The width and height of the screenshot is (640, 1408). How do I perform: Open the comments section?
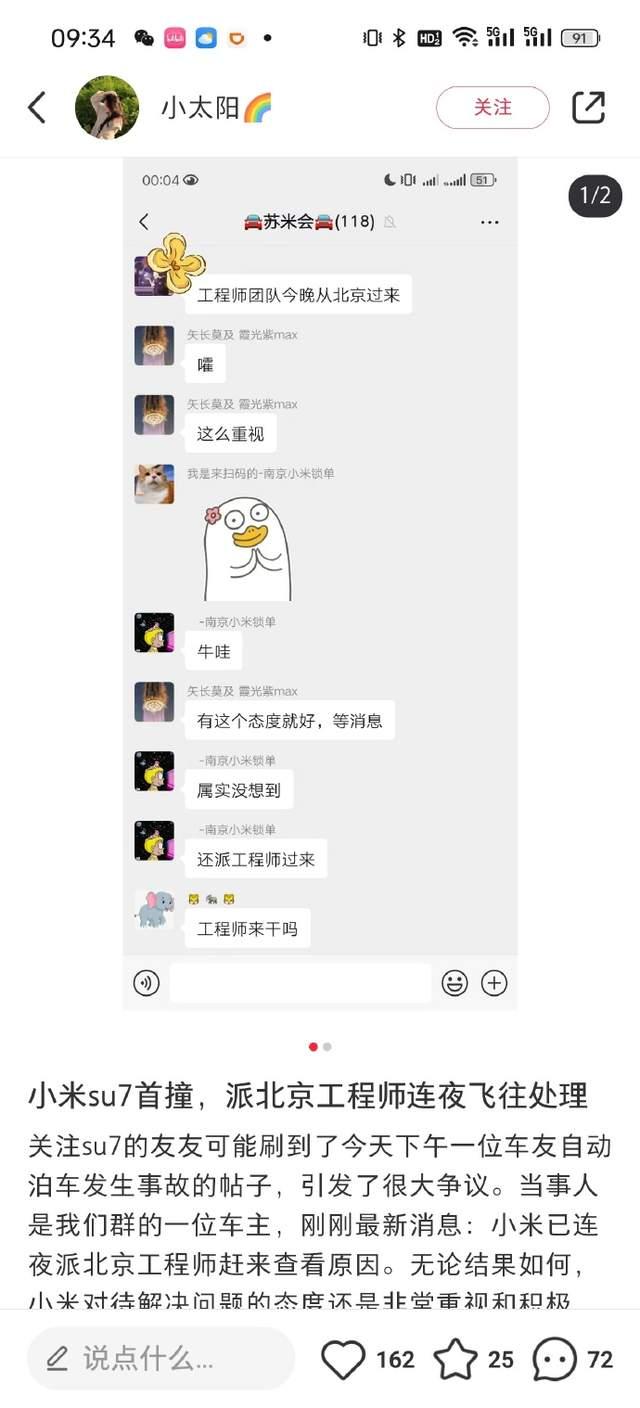coord(555,1358)
